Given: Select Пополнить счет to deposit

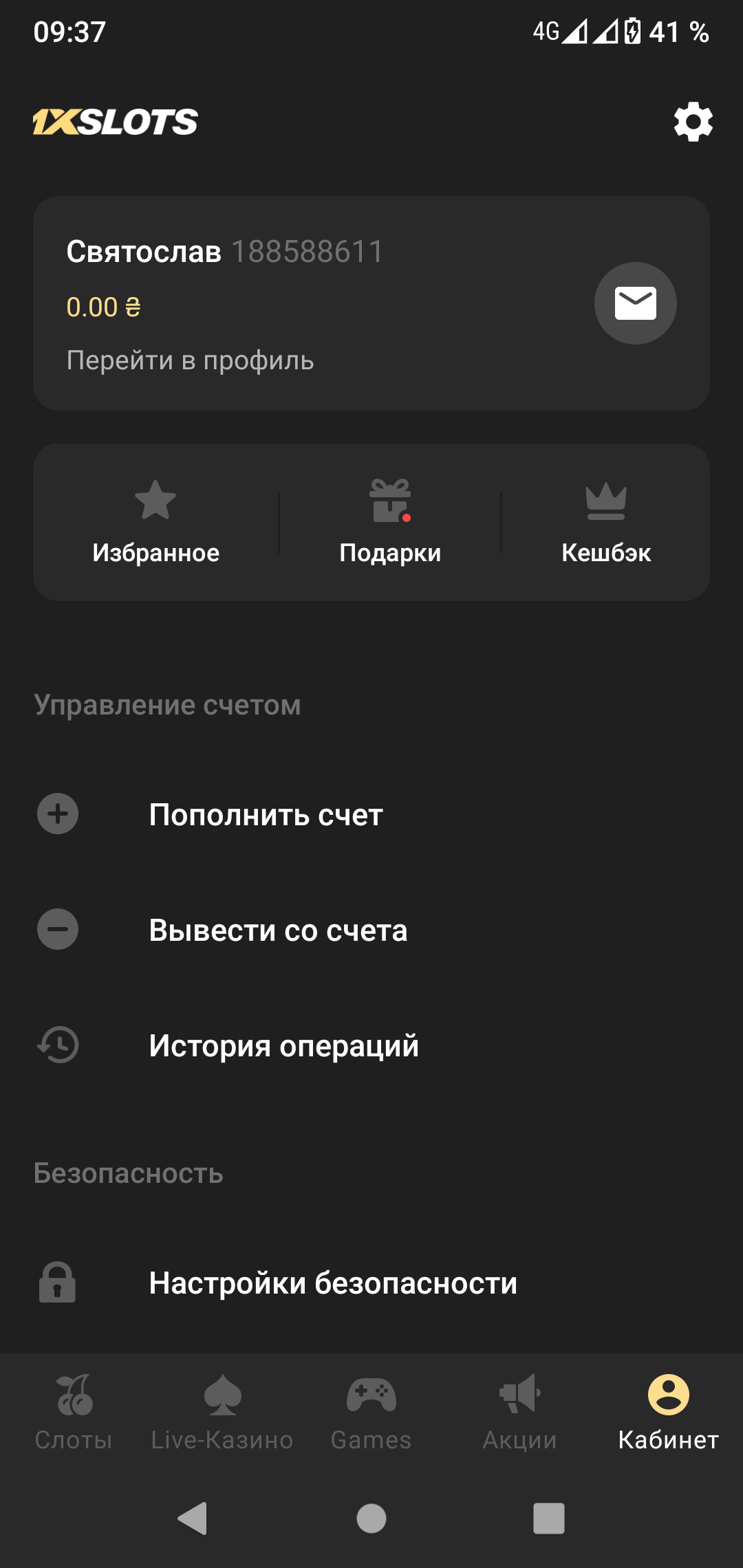Looking at the screenshot, I should click(266, 815).
